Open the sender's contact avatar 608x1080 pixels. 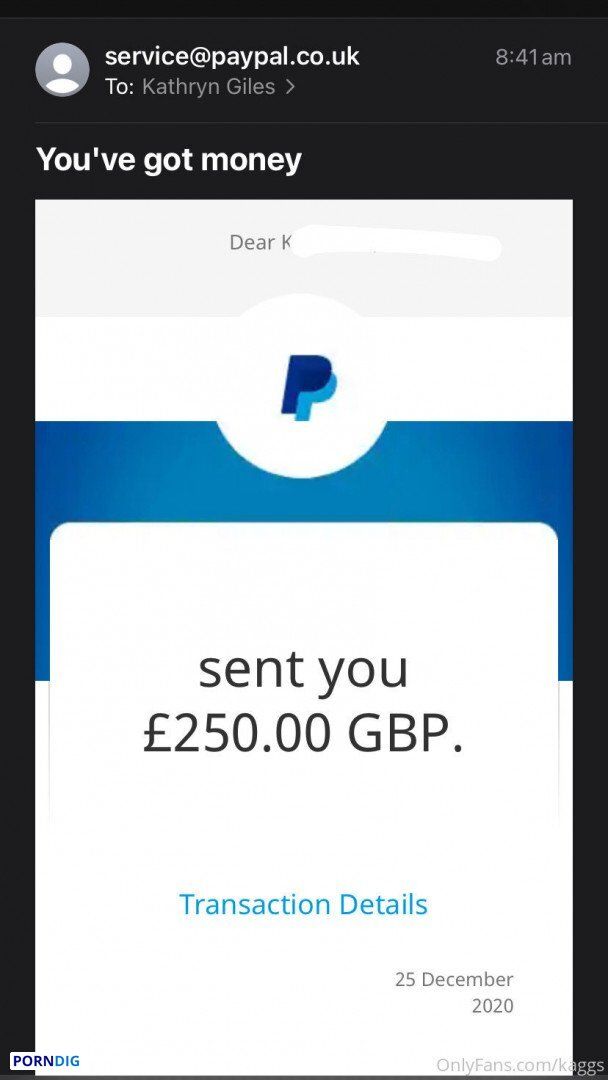pos(62,70)
